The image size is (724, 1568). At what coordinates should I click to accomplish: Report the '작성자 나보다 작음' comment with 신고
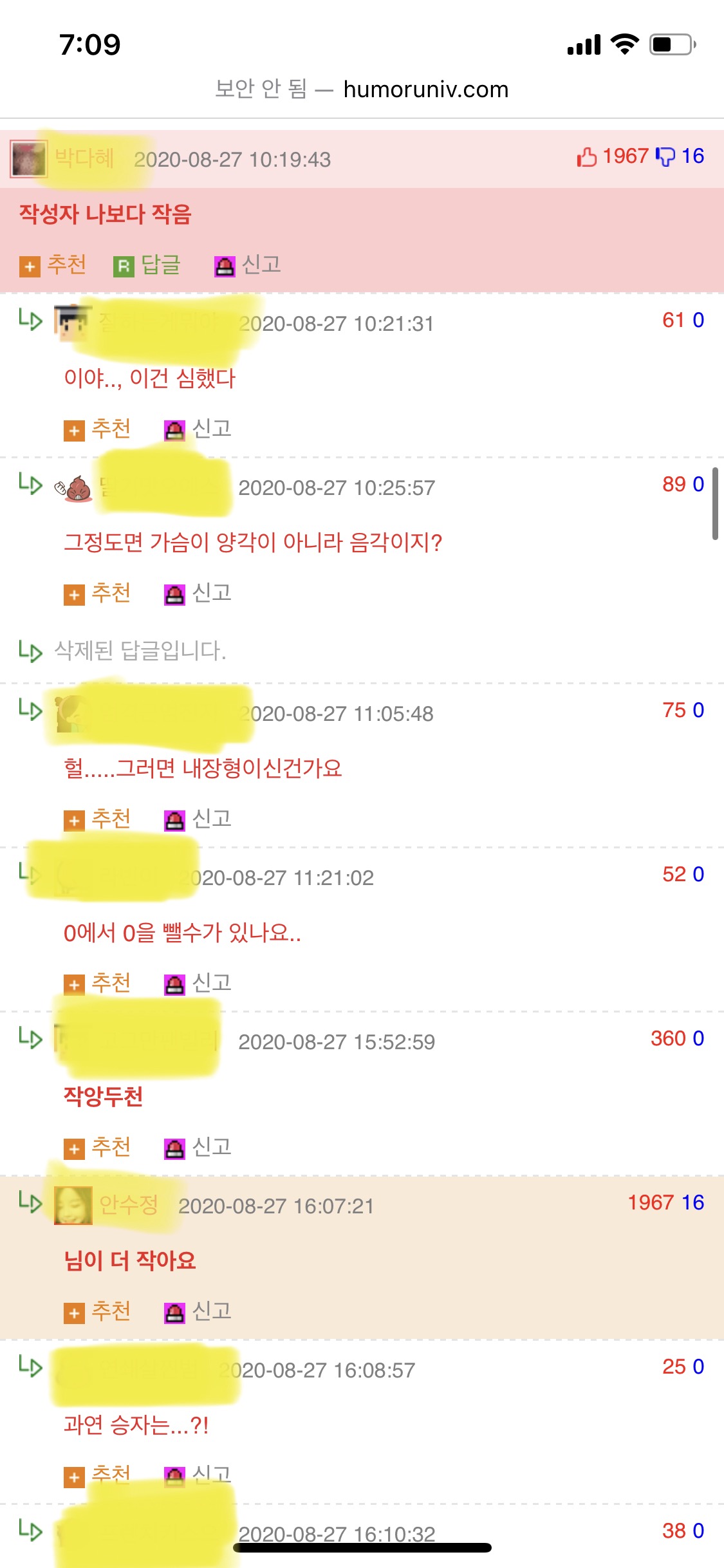[248, 265]
